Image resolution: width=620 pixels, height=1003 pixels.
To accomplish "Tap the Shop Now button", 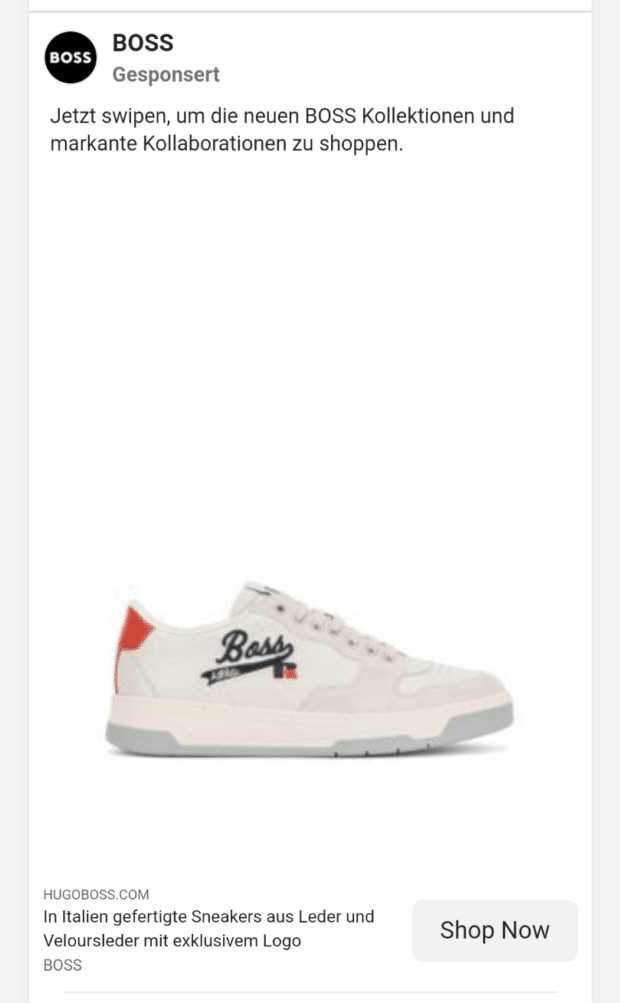I will pos(494,930).
